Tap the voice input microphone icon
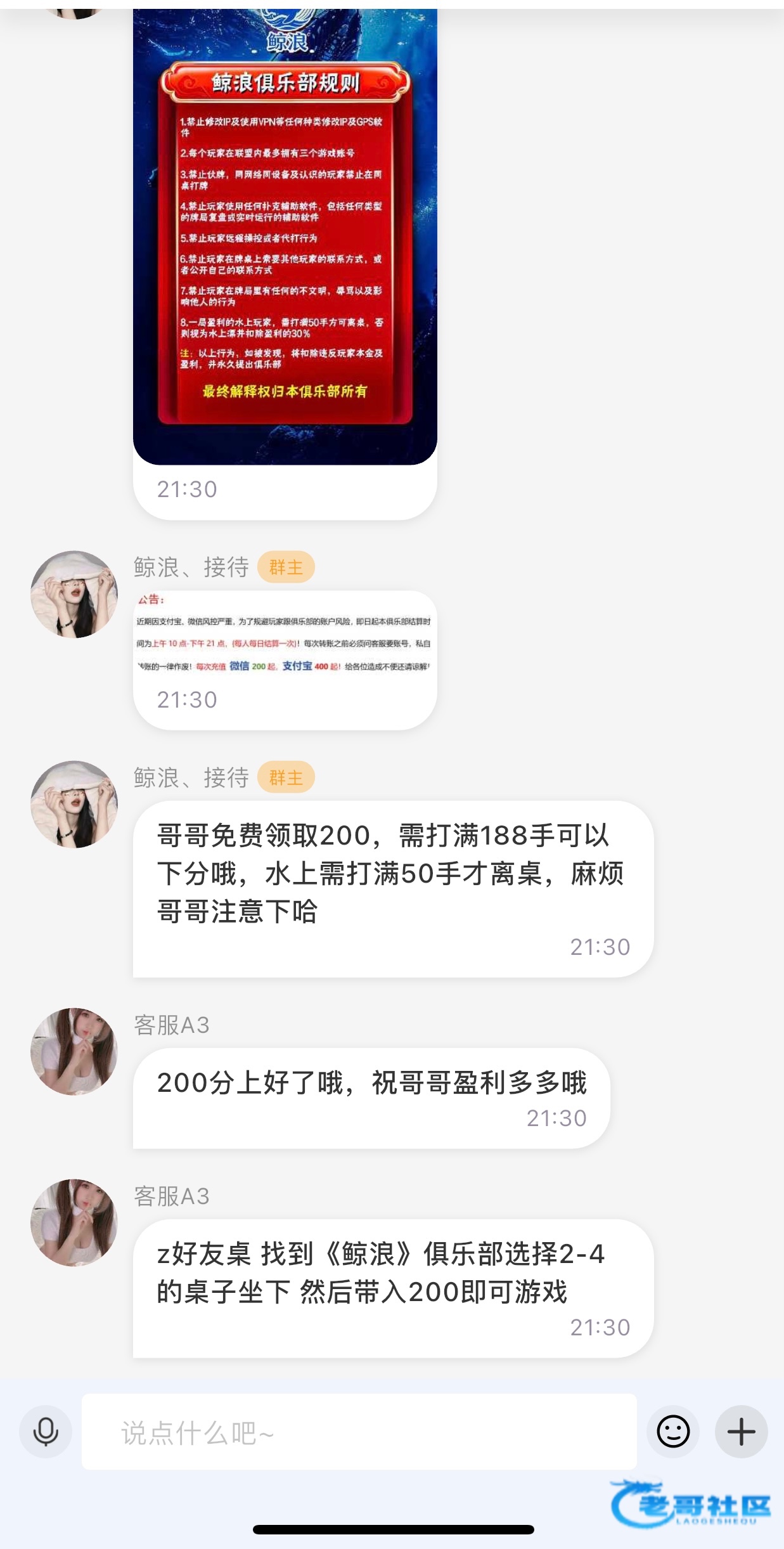Viewport: 784px width, 1549px height. 46,1432
